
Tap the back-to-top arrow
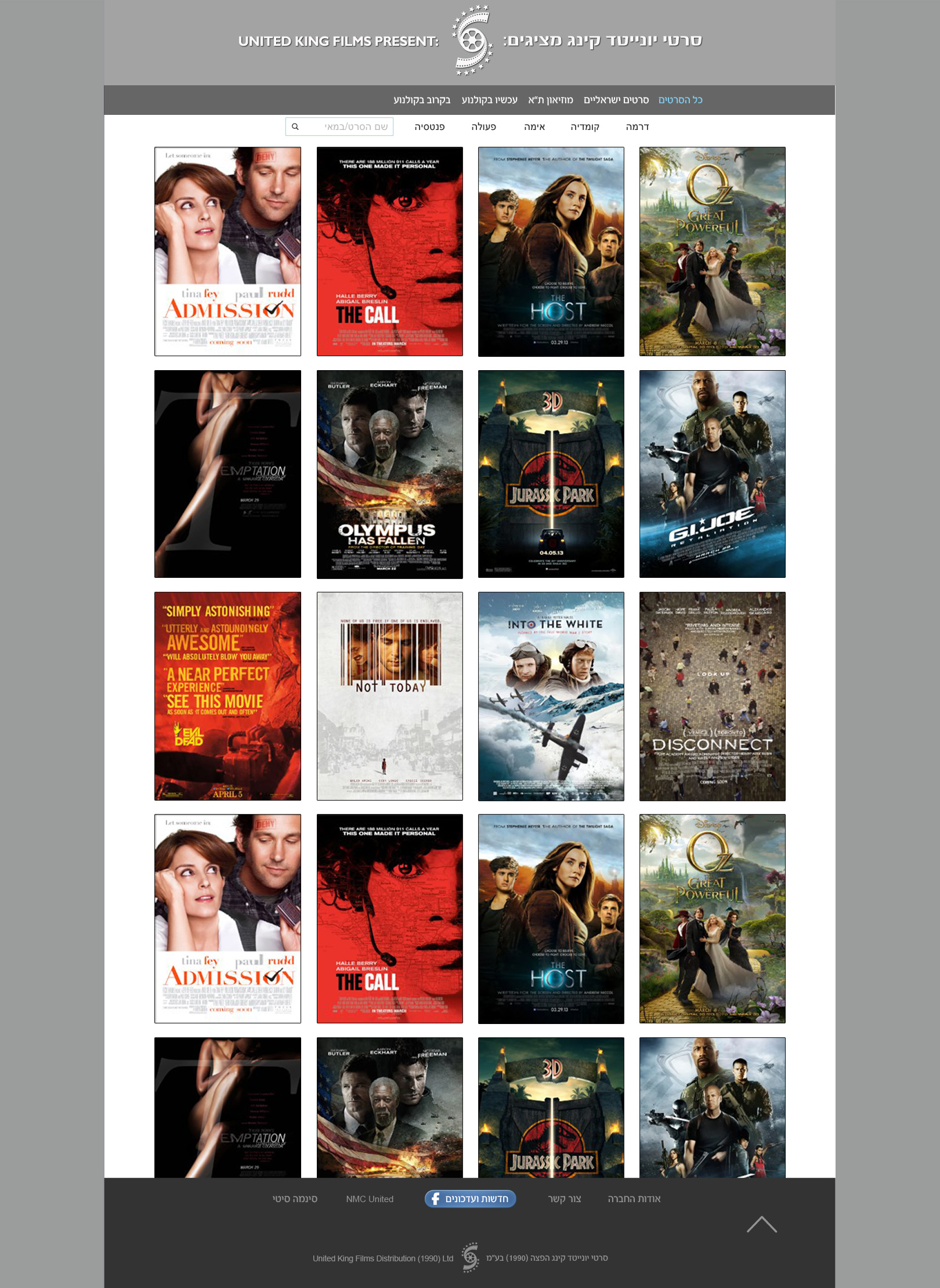[761, 1224]
